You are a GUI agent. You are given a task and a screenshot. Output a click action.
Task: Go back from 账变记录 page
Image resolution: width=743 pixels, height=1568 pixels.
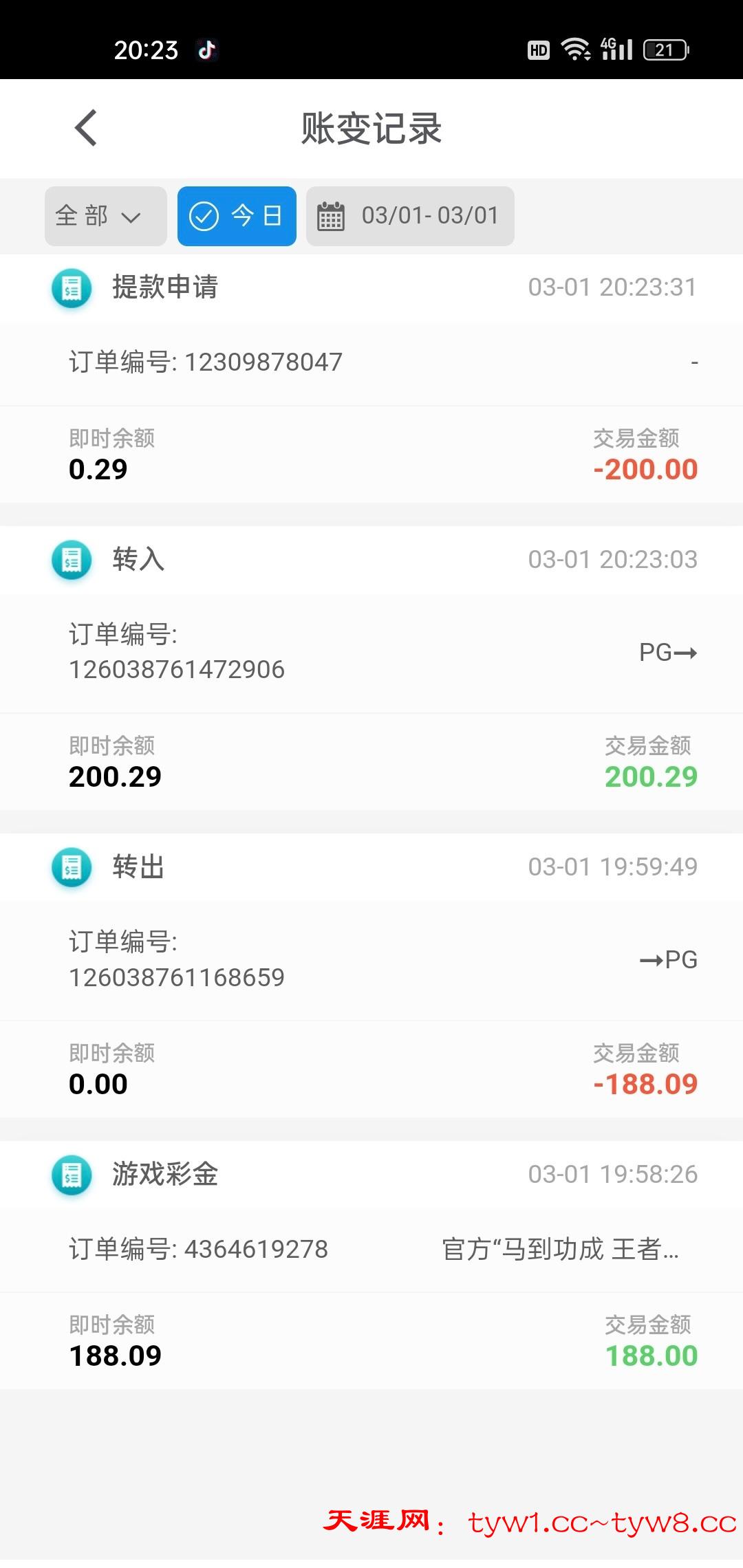(86, 128)
